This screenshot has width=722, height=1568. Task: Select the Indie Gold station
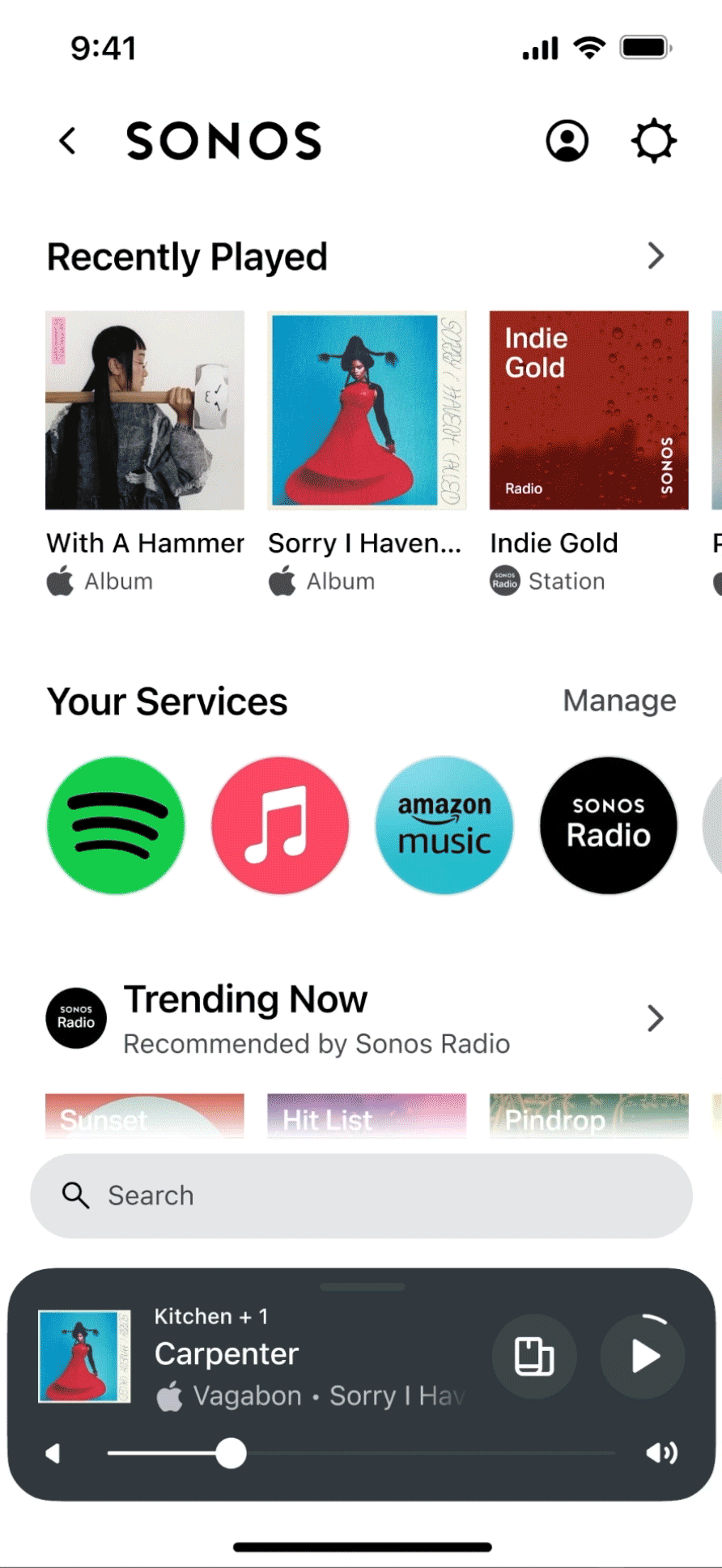tap(588, 410)
